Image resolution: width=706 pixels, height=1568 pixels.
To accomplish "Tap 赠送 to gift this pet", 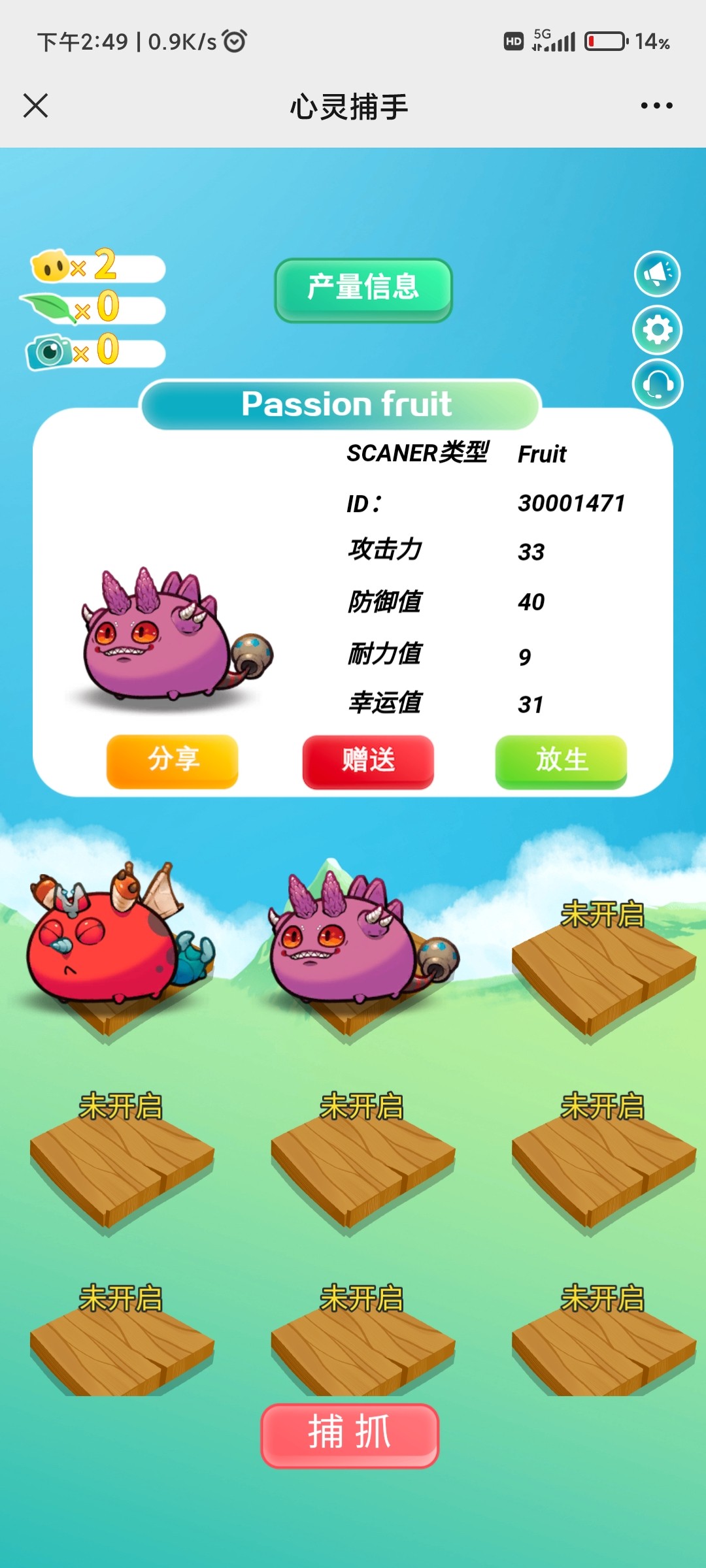I will [368, 761].
